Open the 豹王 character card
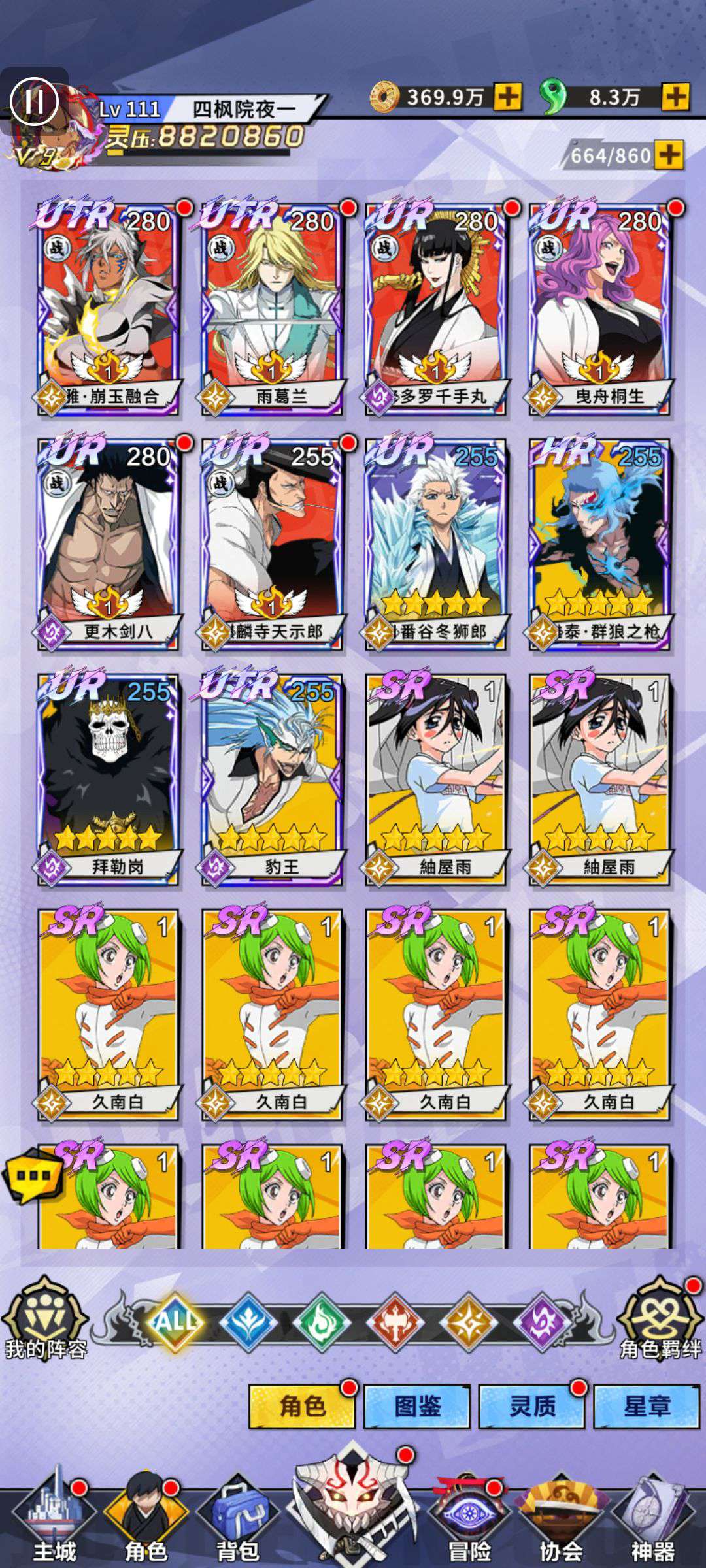 [x=272, y=779]
